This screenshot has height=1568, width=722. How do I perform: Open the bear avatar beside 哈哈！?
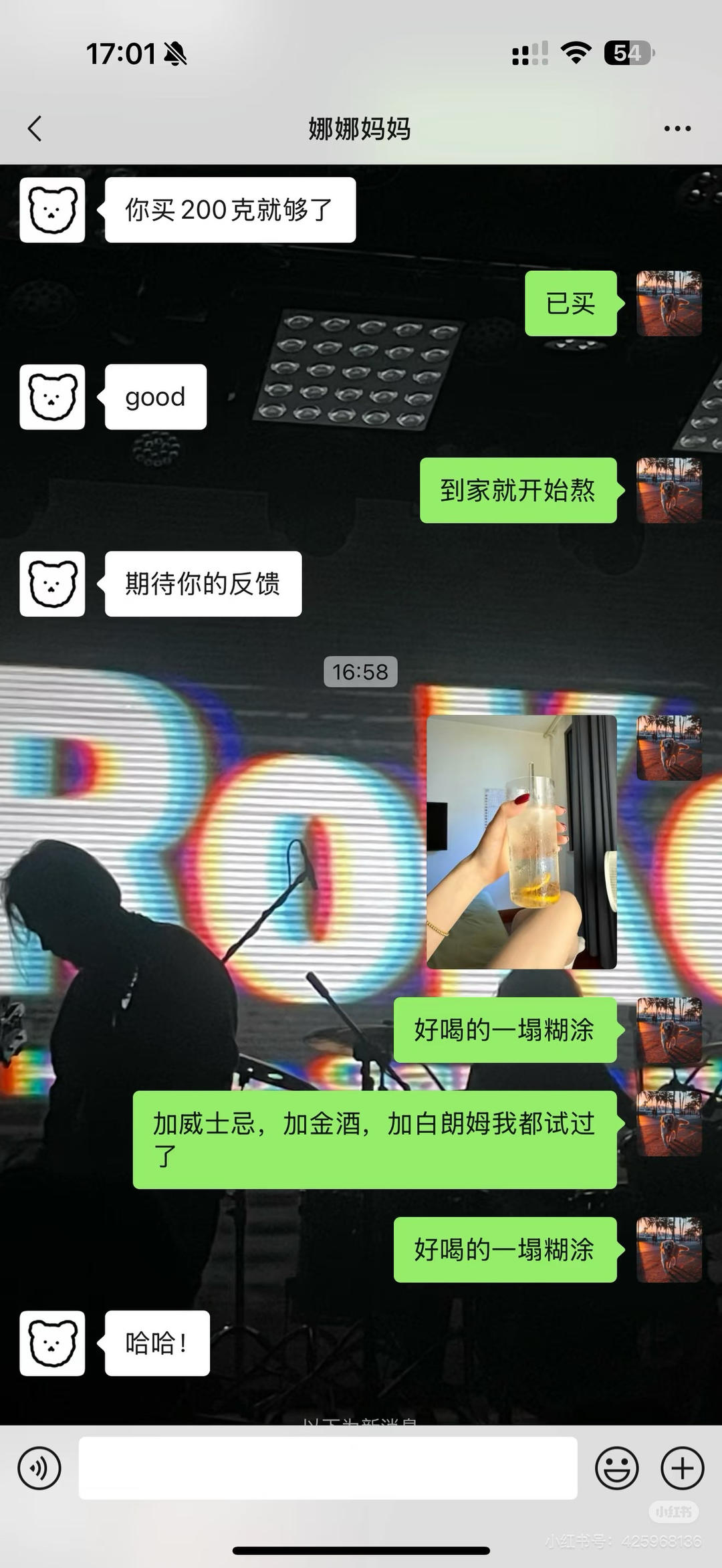(52, 1343)
